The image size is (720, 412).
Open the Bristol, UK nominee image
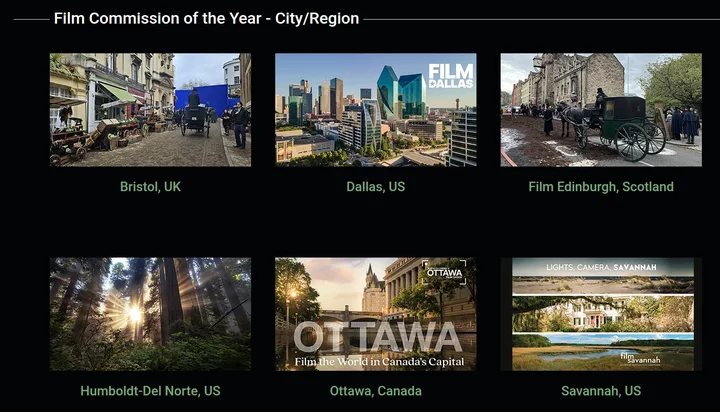(x=150, y=109)
